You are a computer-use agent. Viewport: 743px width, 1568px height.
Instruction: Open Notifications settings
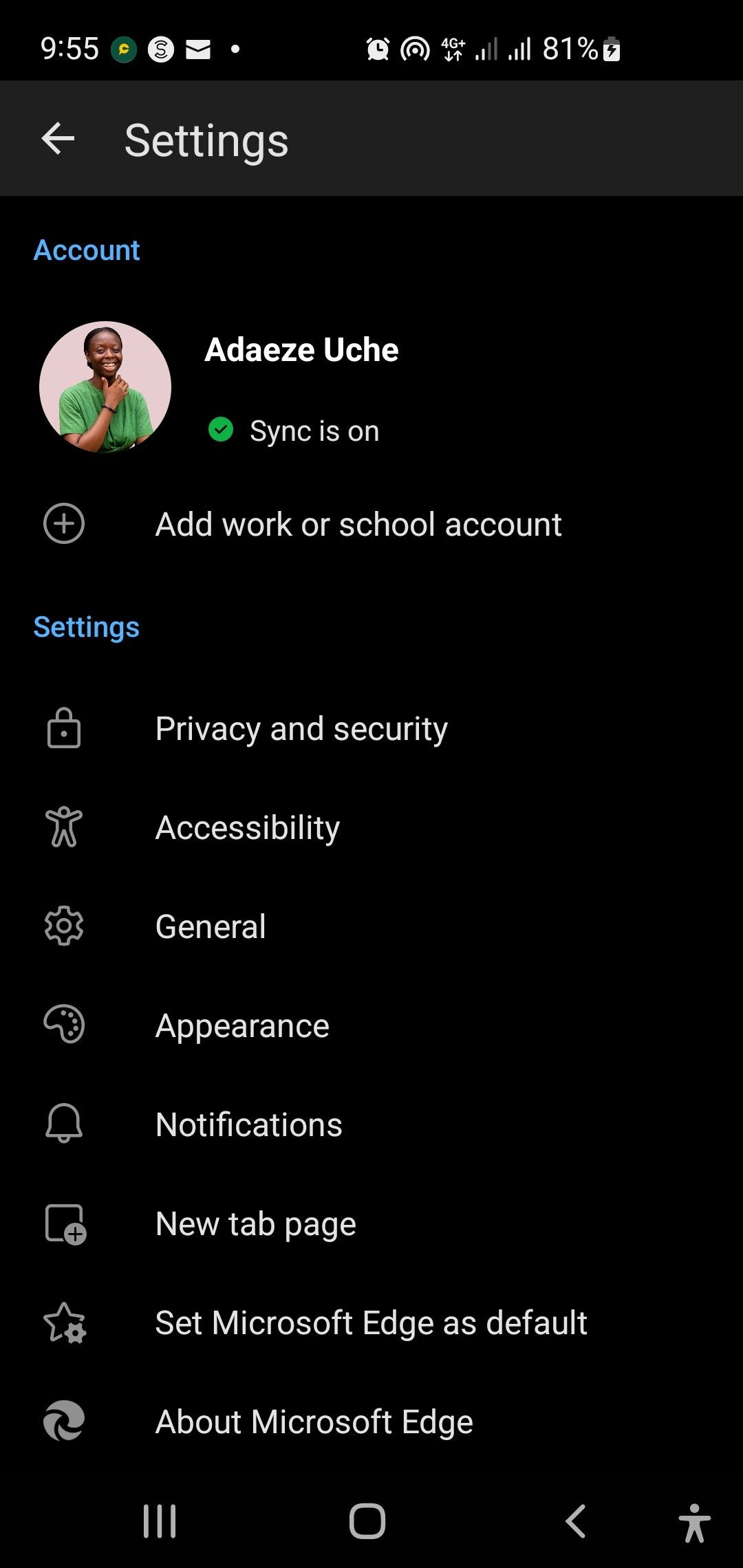tap(248, 1124)
